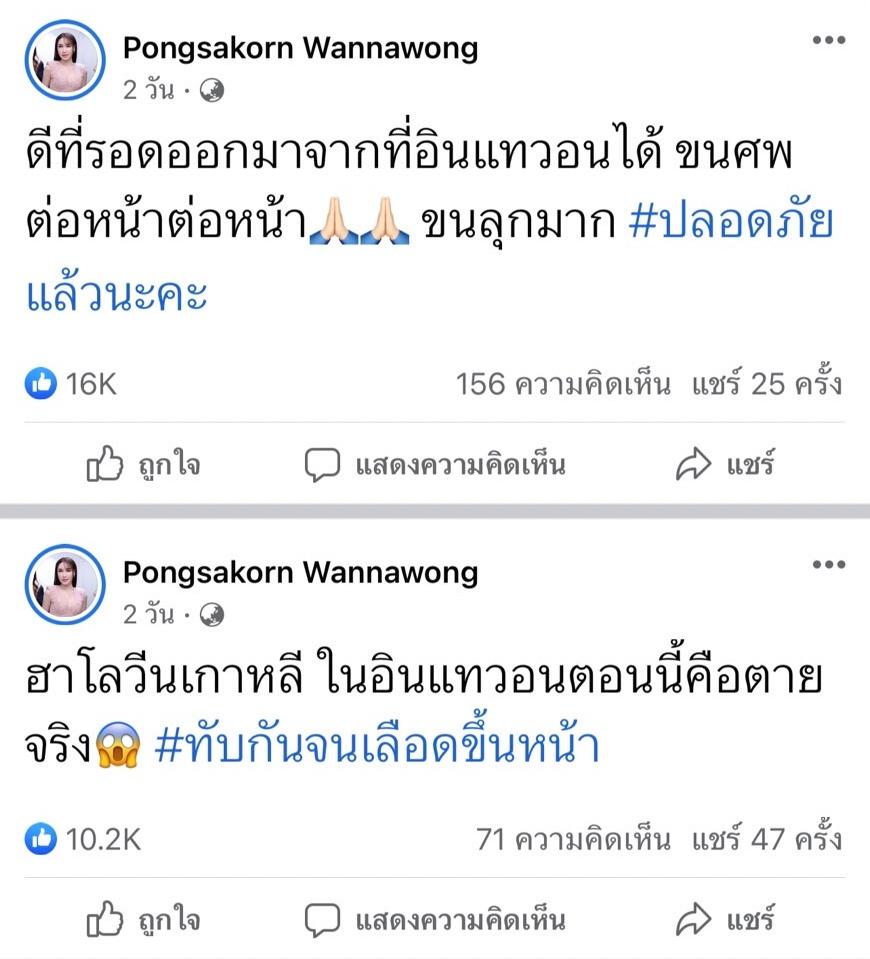
Task: Comment on the #ปลอดภัยแล้วนะคะ post
Action: (435, 465)
